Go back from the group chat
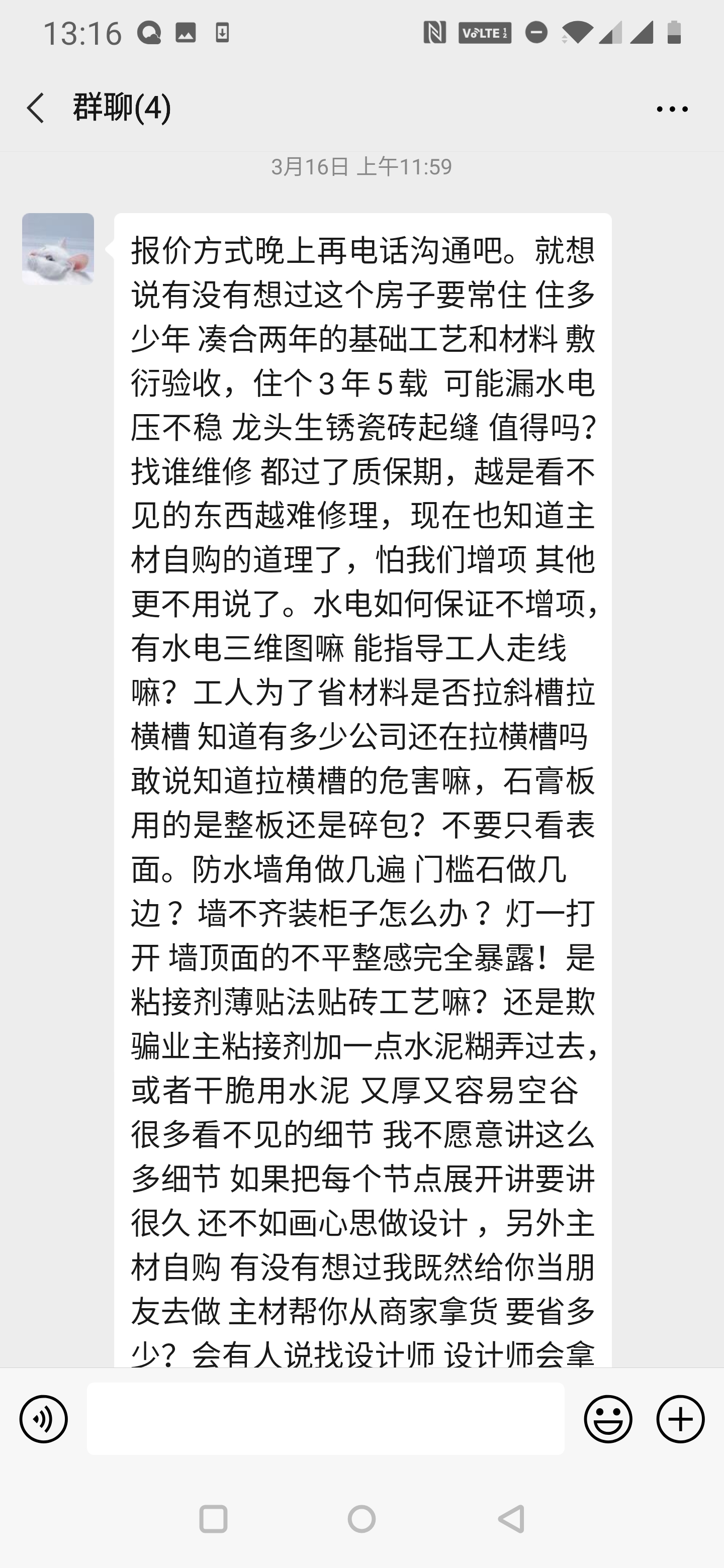The height and width of the screenshot is (1568, 724). [35, 108]
